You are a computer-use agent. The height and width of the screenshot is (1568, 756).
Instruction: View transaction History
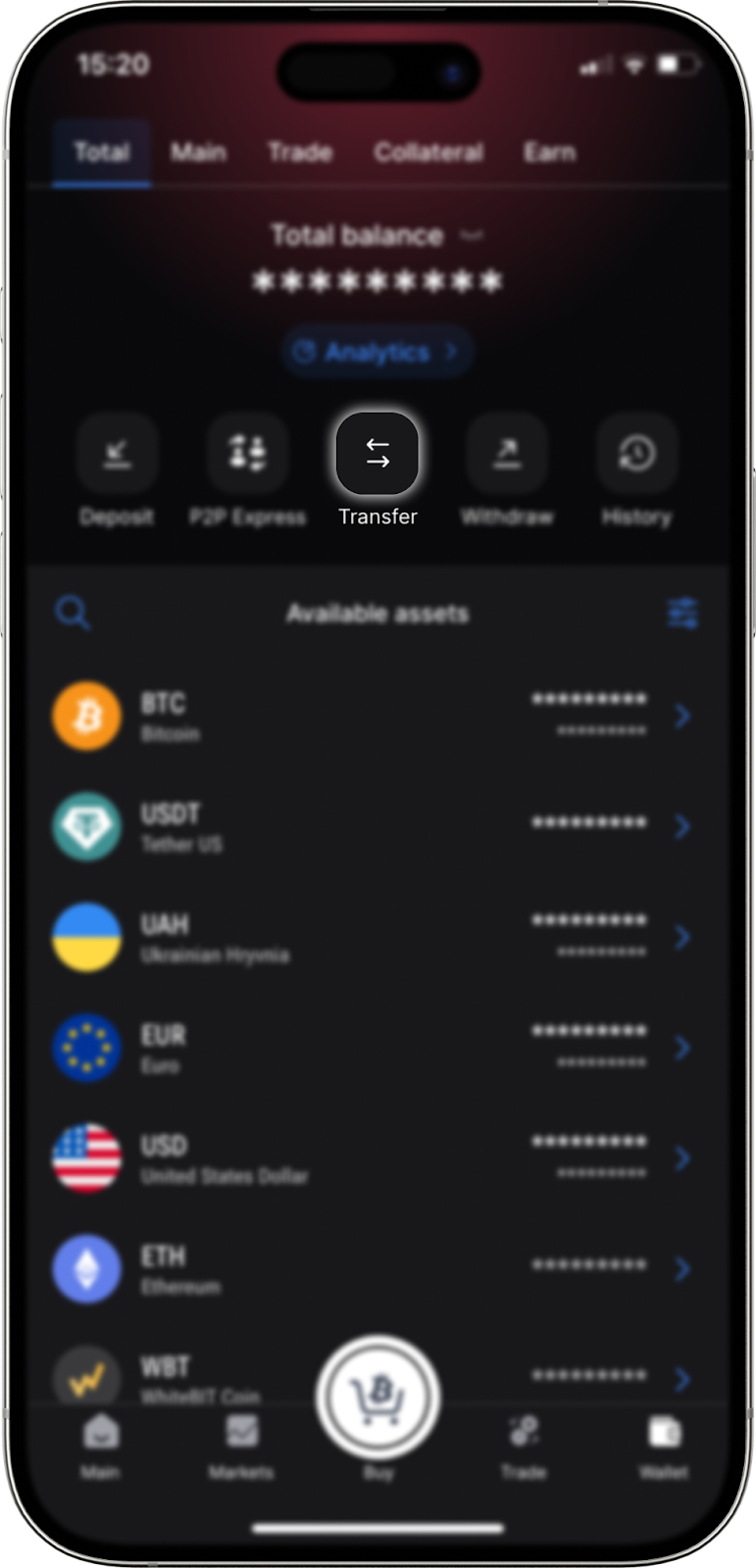[636, 454]
